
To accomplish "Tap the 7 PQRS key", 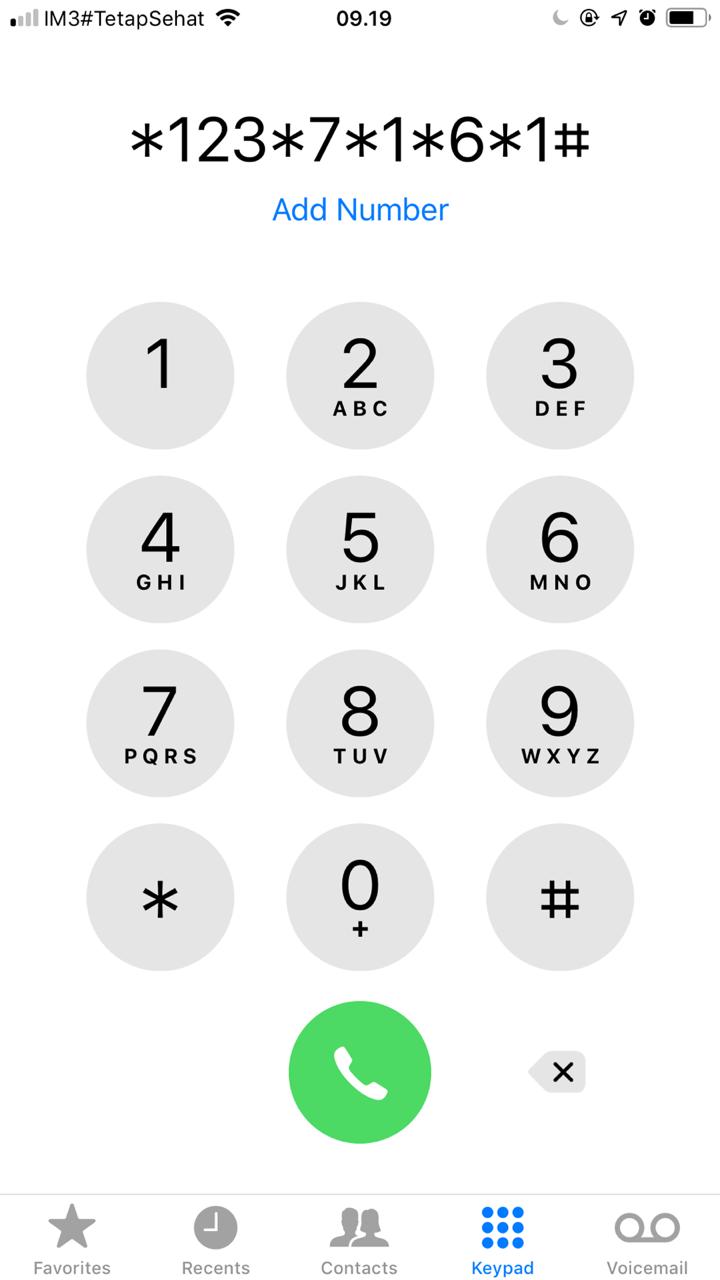I will pyautogui.click(x=160, y=724).
